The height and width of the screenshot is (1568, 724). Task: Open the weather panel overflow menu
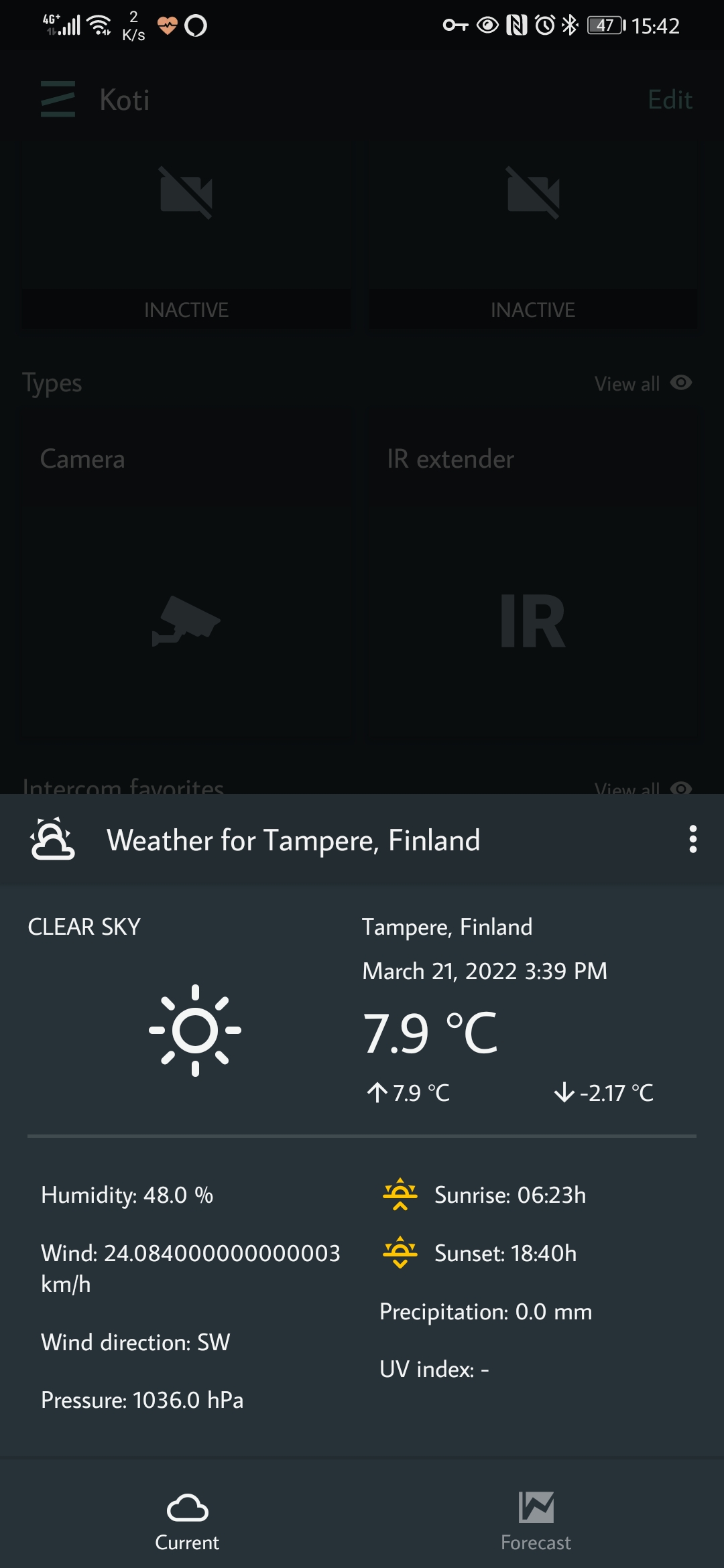[x=692, y=839]
